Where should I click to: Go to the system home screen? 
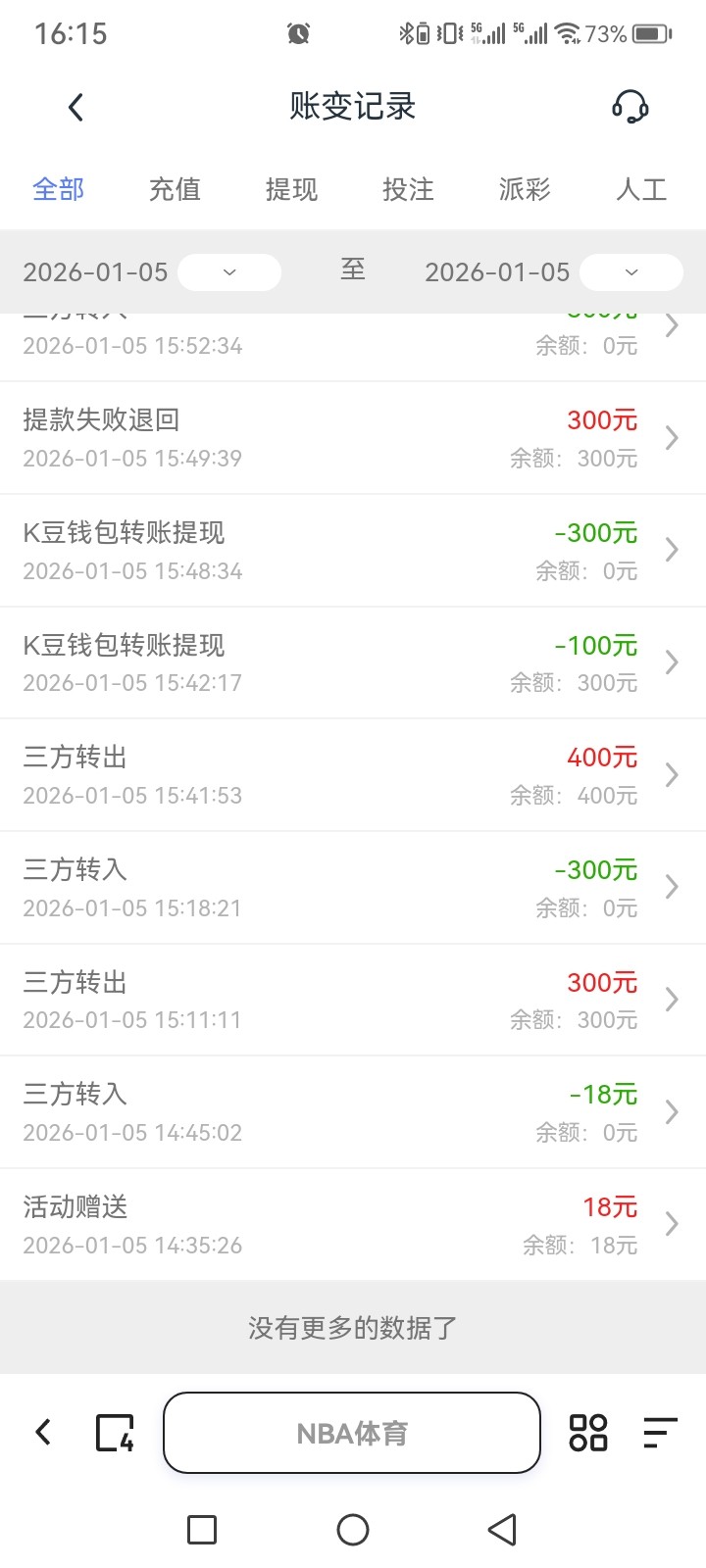353,1530
